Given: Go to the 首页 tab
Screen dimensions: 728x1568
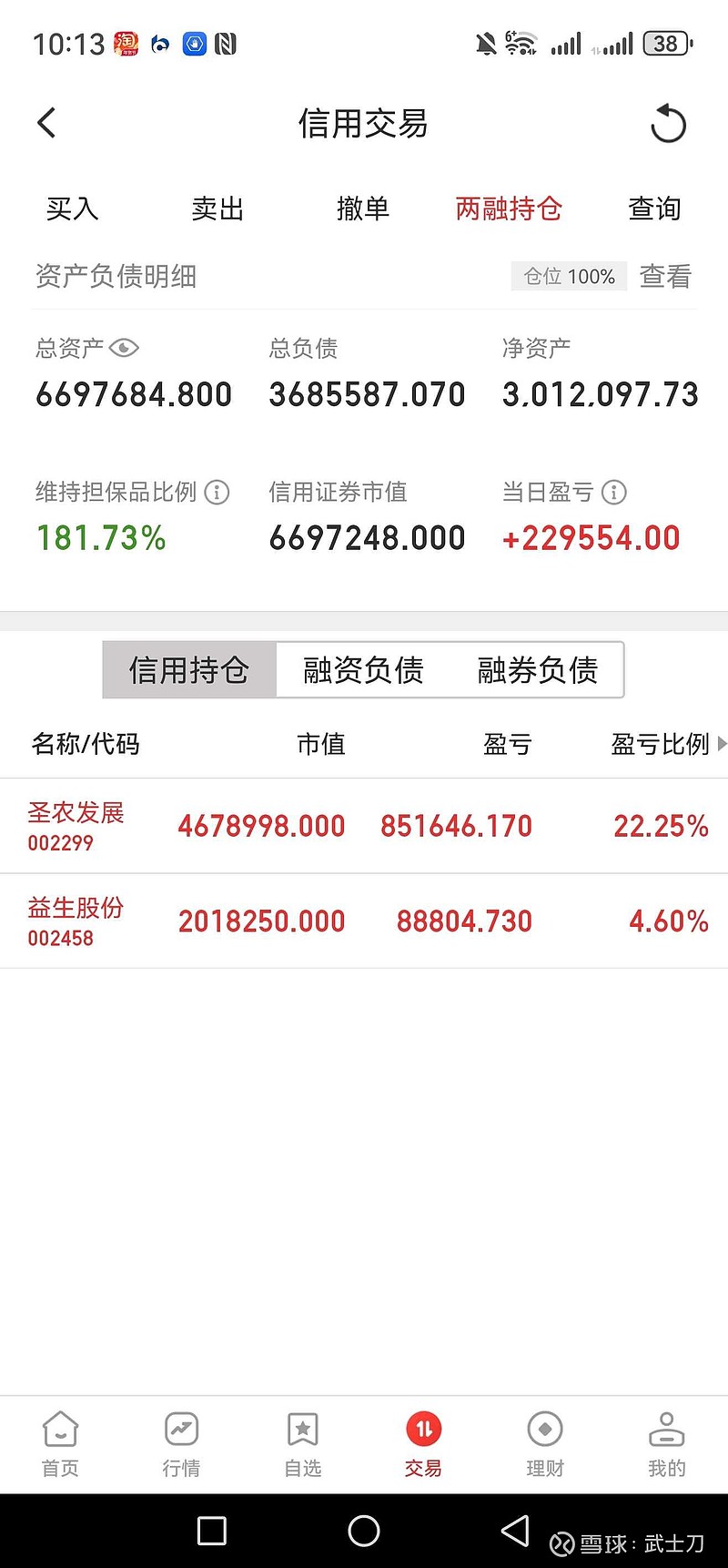Looking at the screenshot, I should click(x=60, y=1443).
